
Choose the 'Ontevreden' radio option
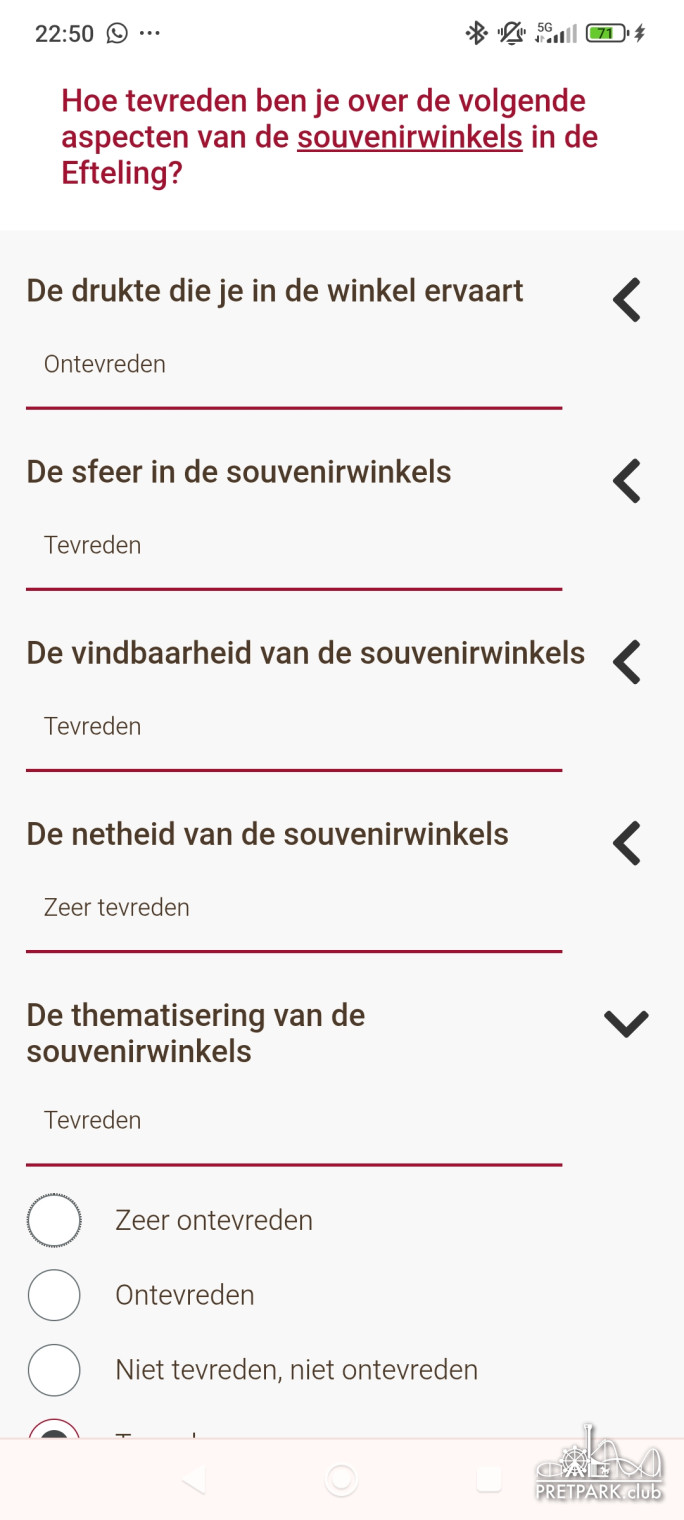click(x=54, y=1295)
